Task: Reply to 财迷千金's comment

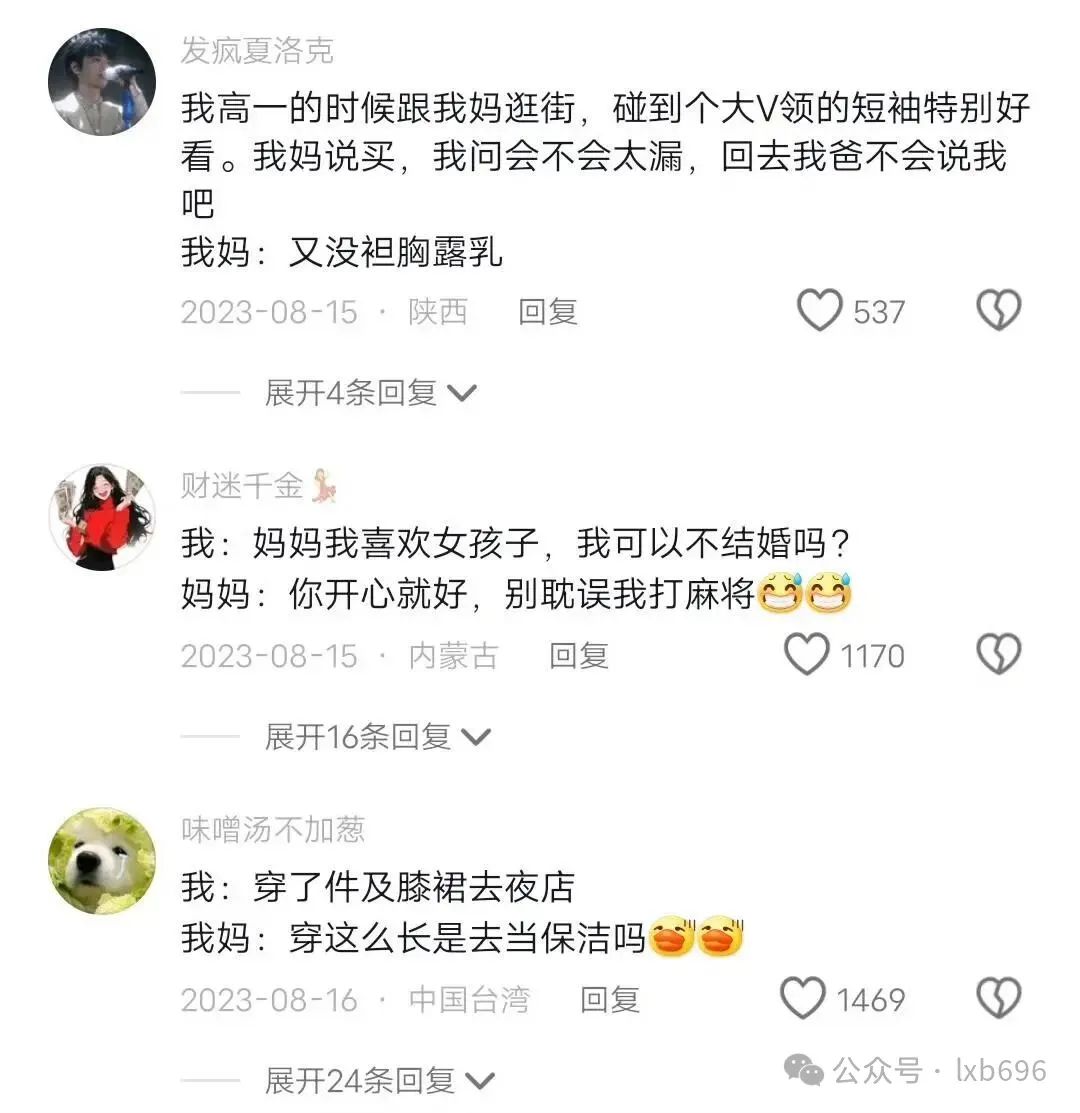Action: coord(578,656)
